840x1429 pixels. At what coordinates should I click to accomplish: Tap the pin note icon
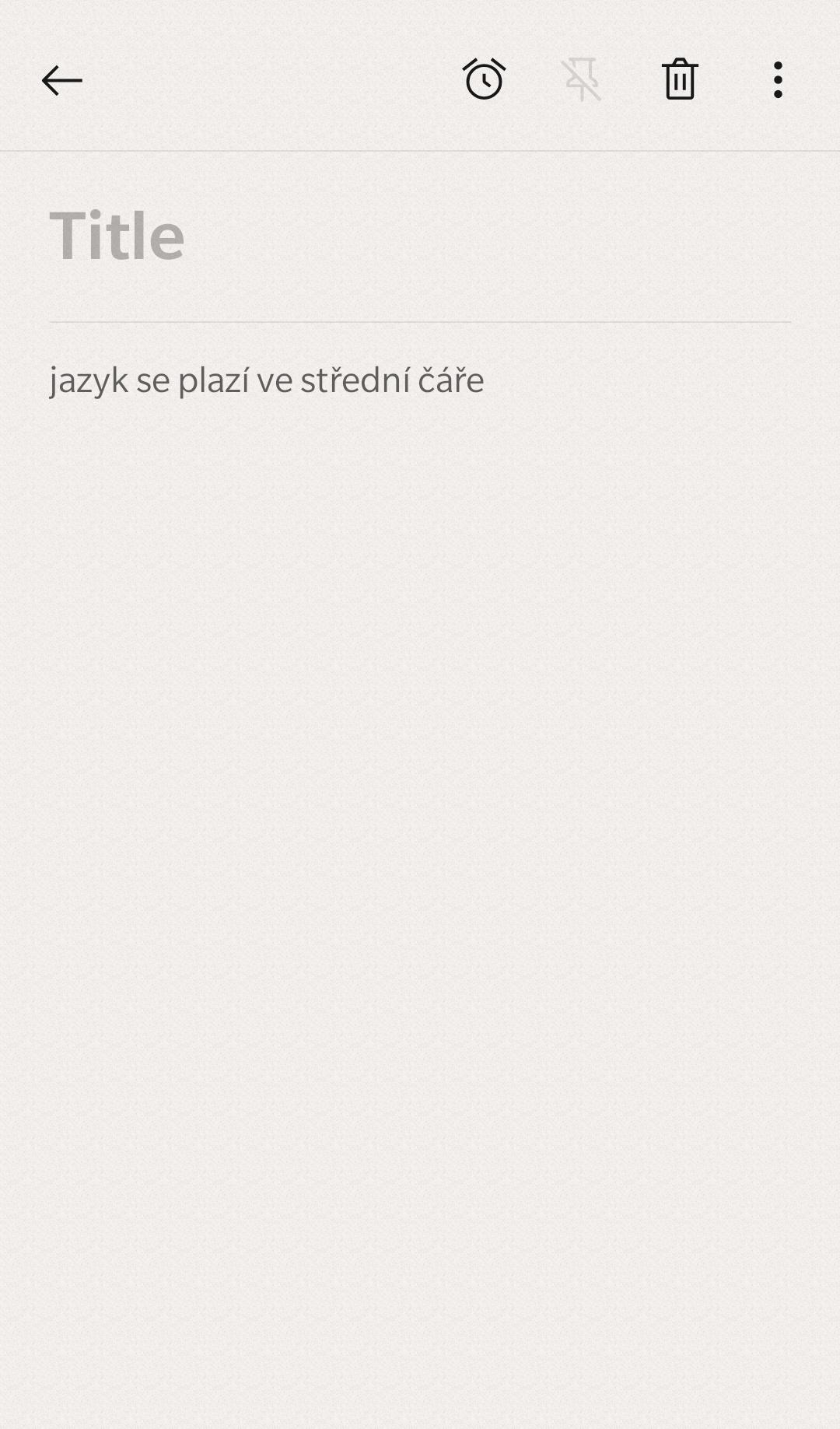pyautogui.click(x=582, y=79)
